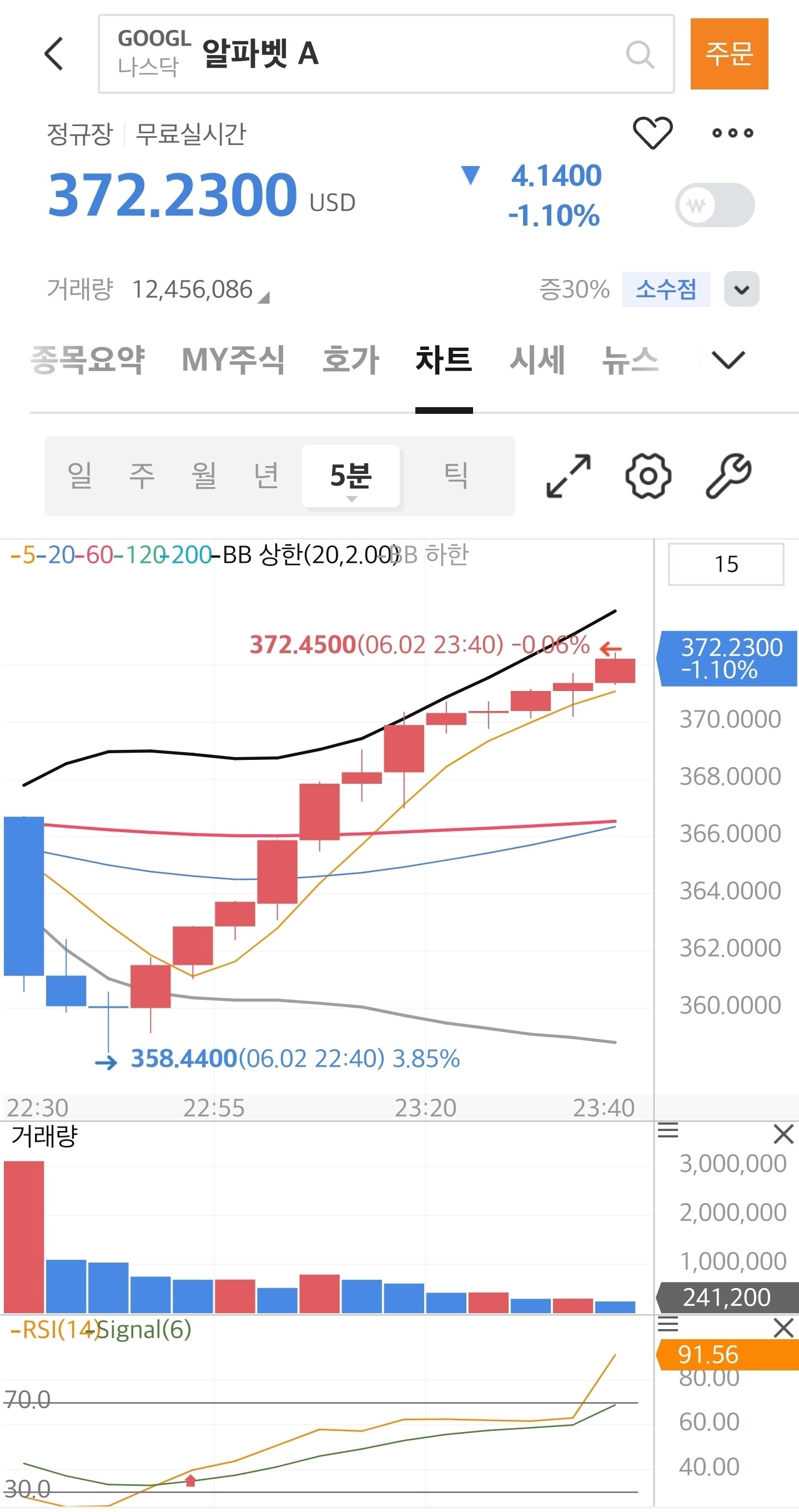Open the three-dot more options menu
This screenshot has height=1512, width=799.
click(x=733, y=133)
